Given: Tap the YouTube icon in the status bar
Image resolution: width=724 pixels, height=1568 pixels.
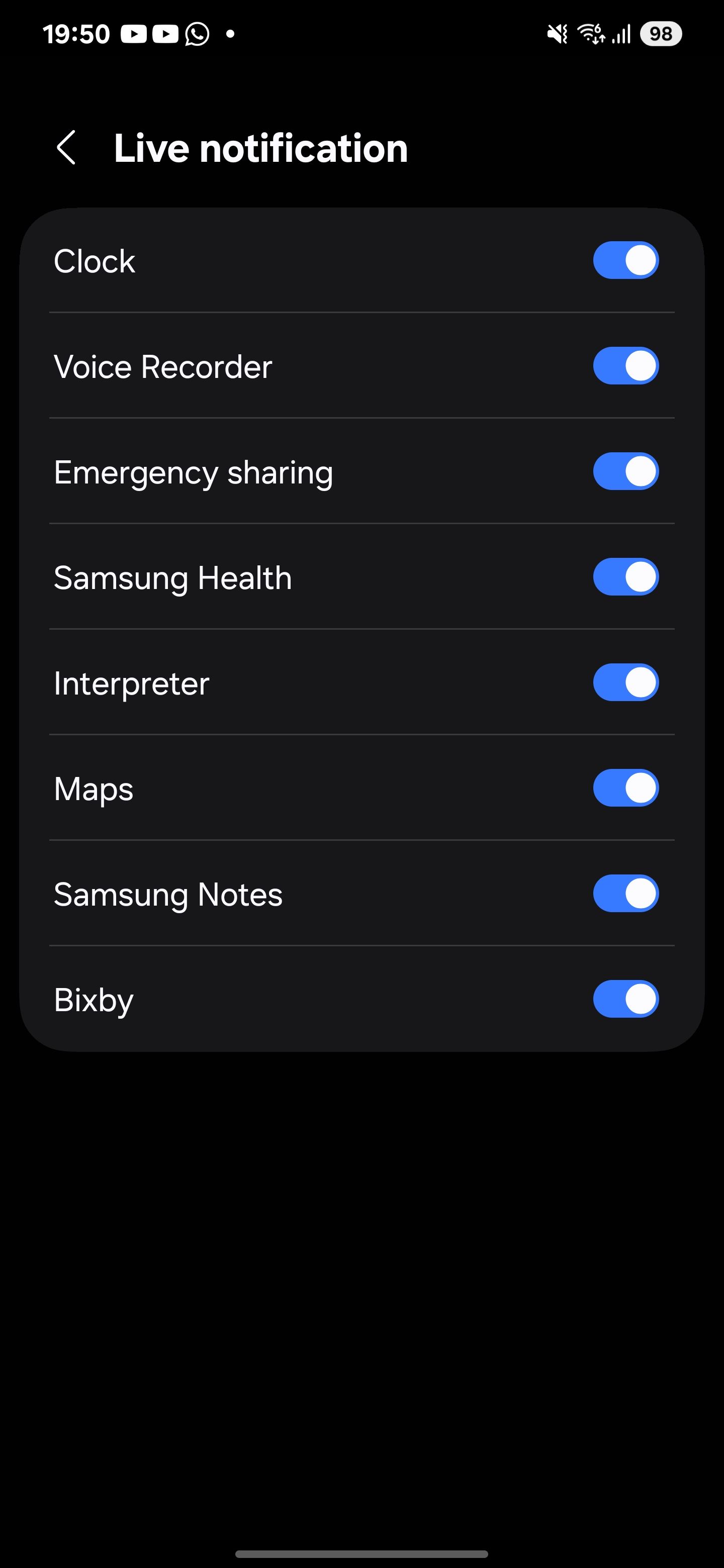Looking at the screenshot, I should pos(135,34).
